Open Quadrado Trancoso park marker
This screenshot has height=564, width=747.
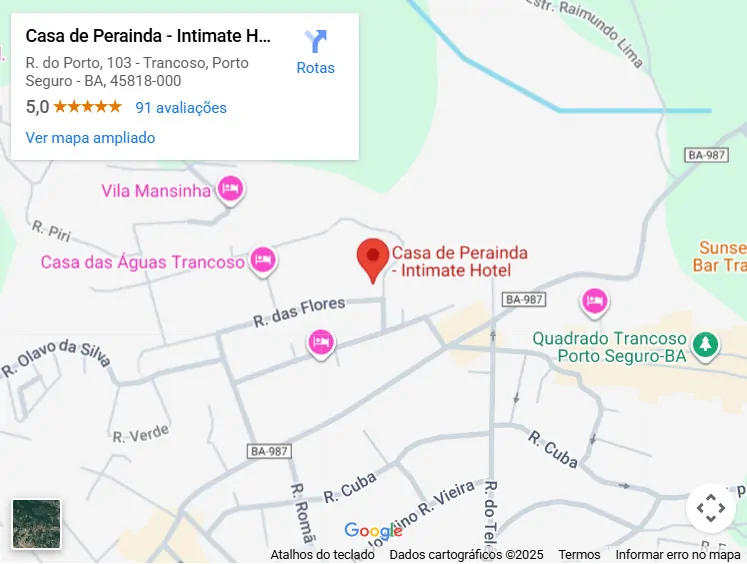coord(706,344)
